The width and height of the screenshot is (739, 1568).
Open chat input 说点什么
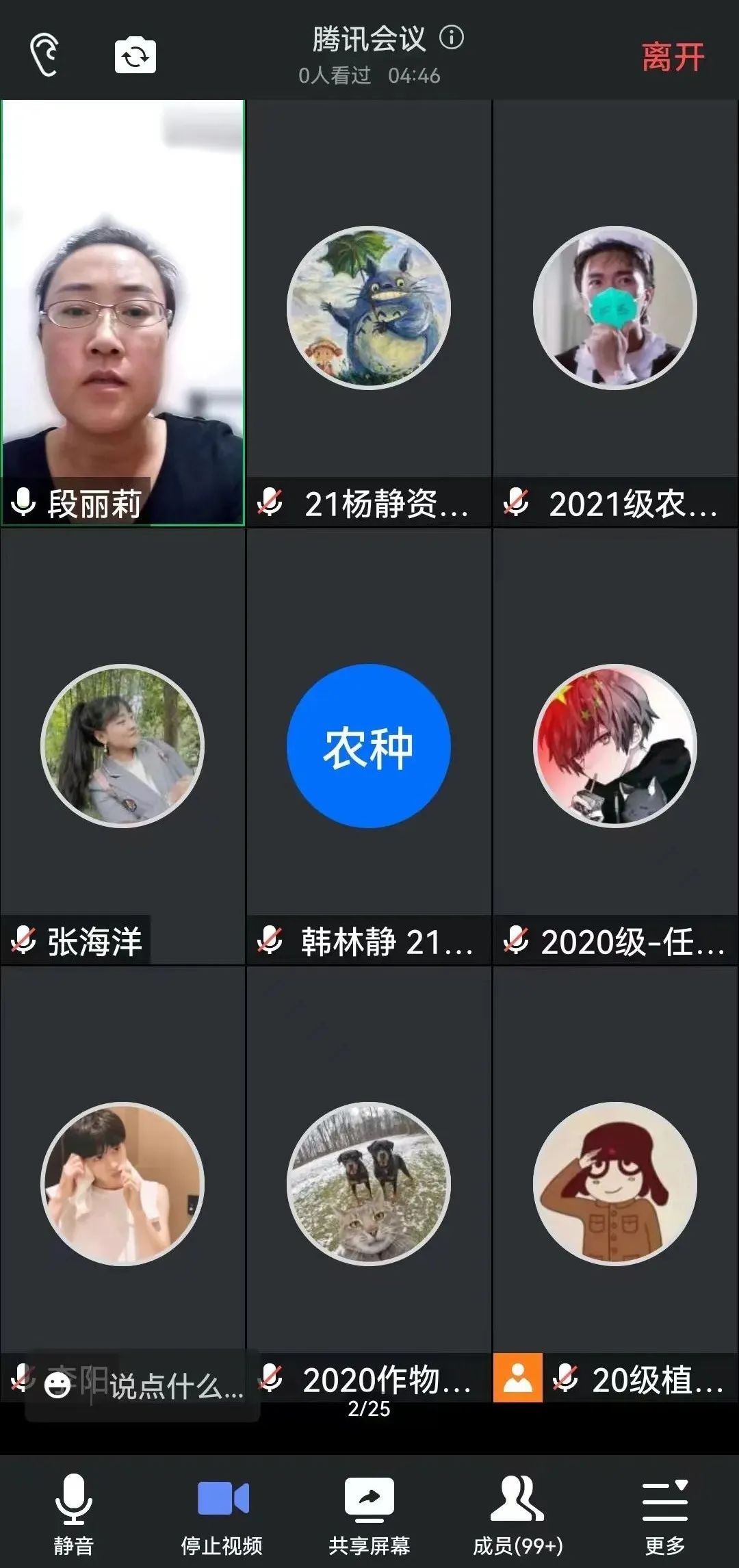[x=176, y=1387]
